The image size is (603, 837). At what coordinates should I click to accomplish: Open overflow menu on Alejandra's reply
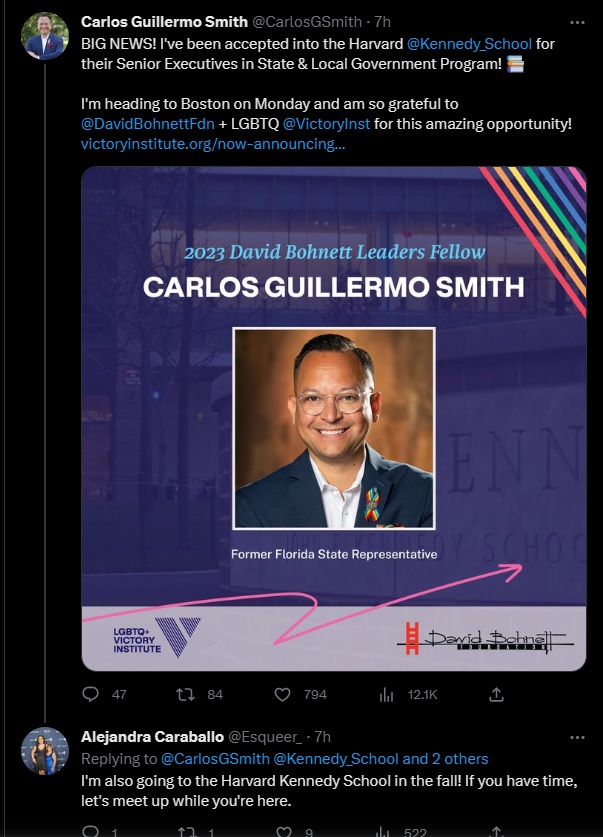click(x=577, y=737)
